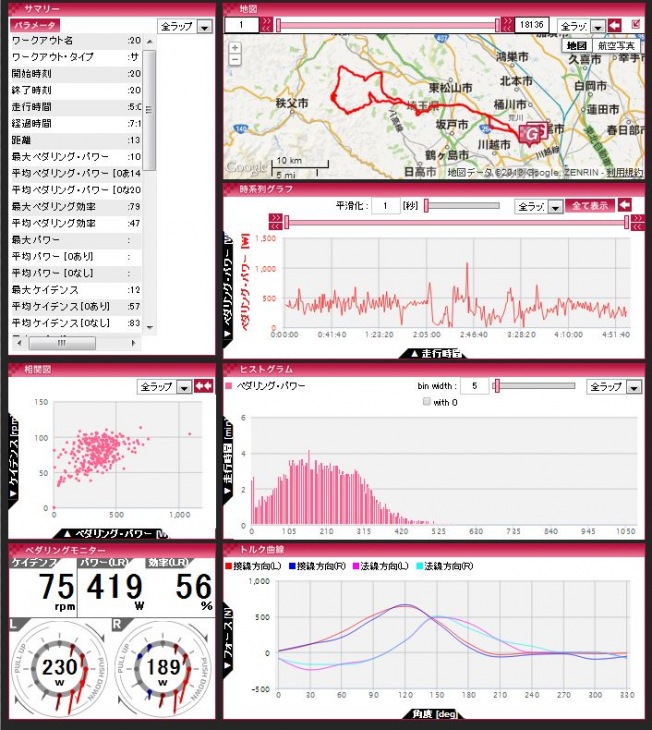Tap the 走行時間 axis selector below the time series graph
This screenshot has width=652, height=730.
point(435,353)
